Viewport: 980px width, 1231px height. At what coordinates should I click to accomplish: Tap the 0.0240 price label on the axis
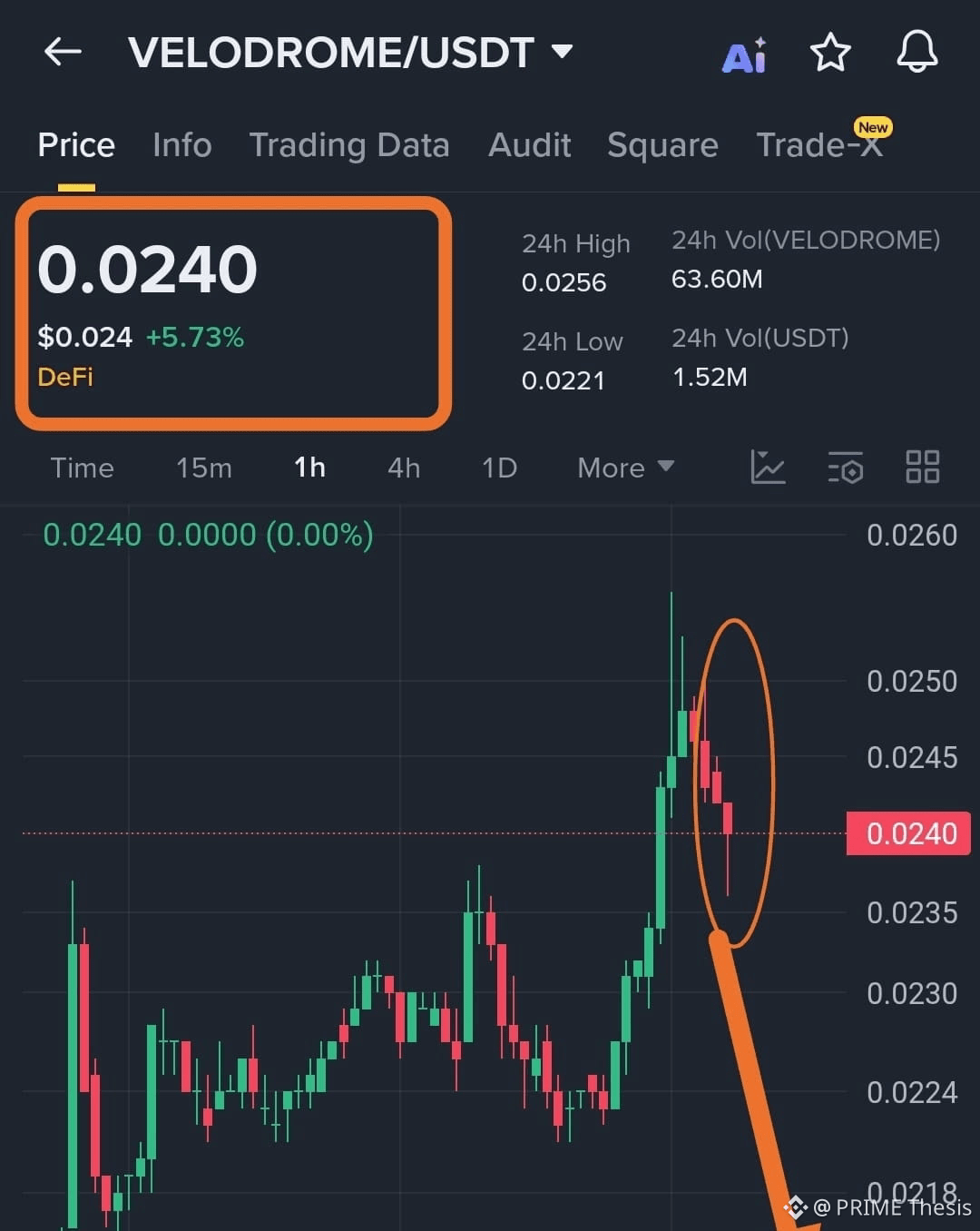click(x=908, y=833)
